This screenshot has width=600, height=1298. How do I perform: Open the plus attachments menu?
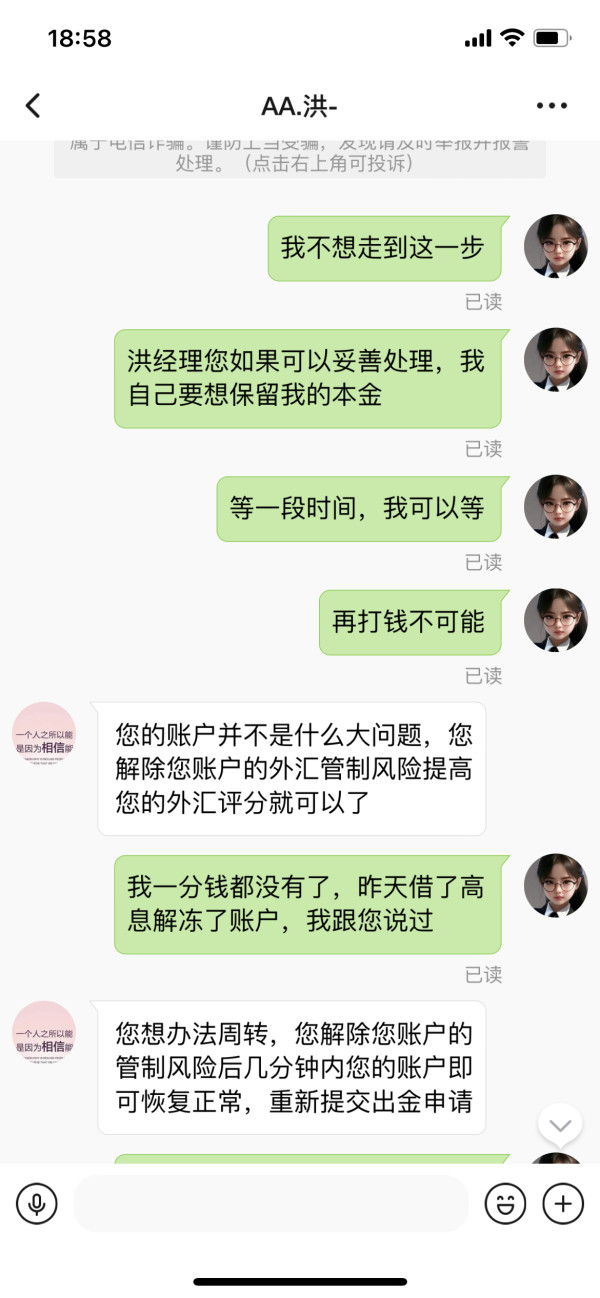pyautogui.click(x=563, y=1203)
